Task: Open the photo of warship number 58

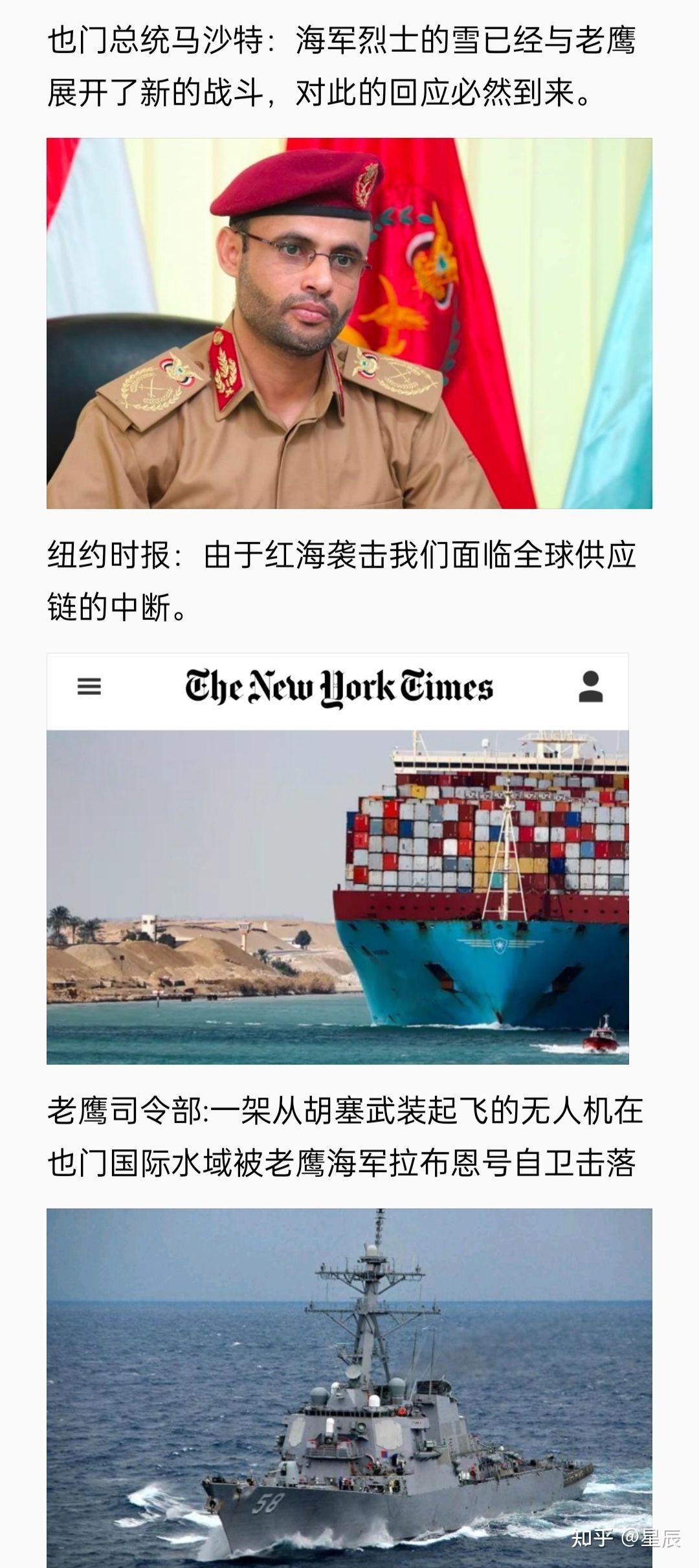Action: click(349, 1386)
